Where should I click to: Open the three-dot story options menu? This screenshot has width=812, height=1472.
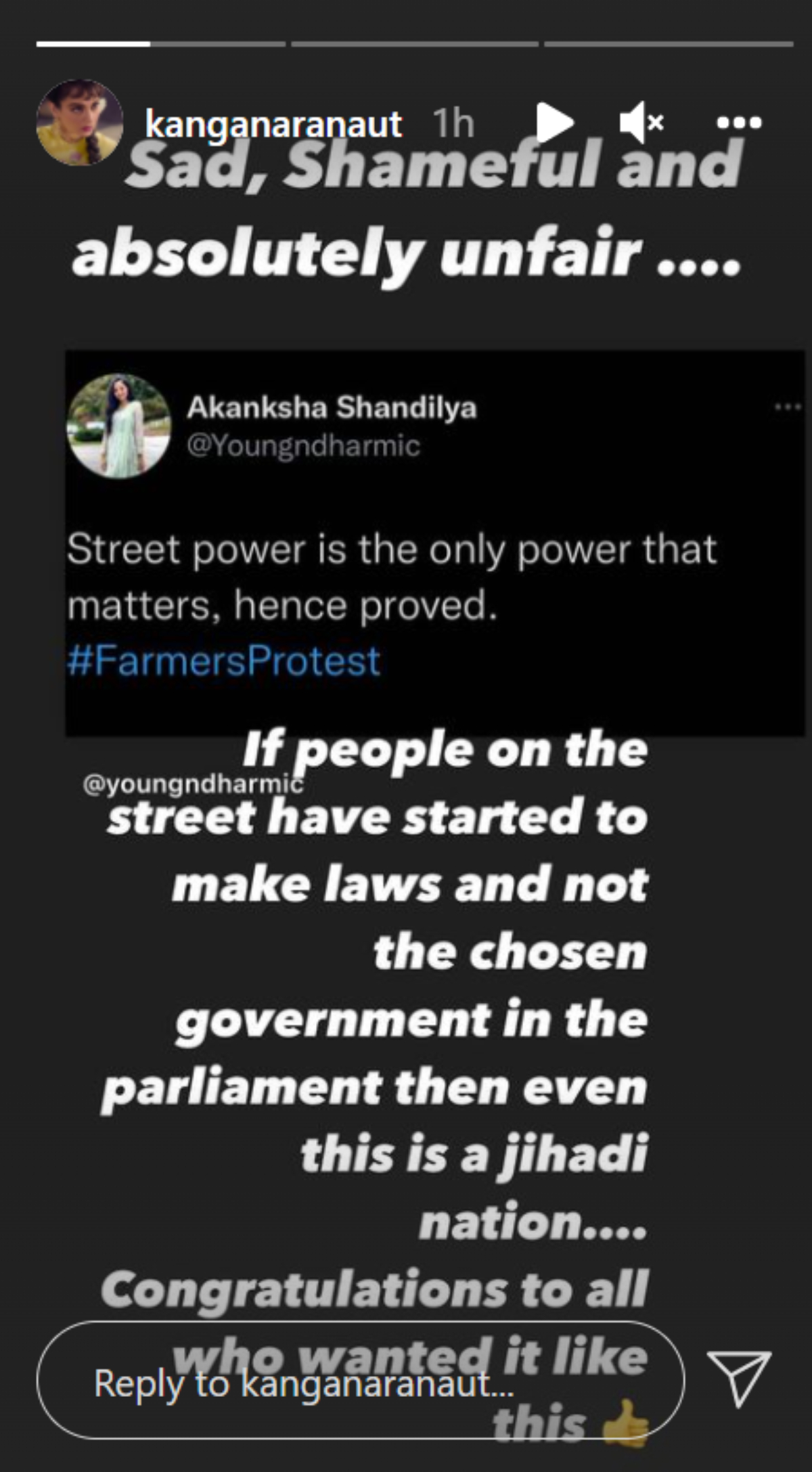tap(739, 123)
